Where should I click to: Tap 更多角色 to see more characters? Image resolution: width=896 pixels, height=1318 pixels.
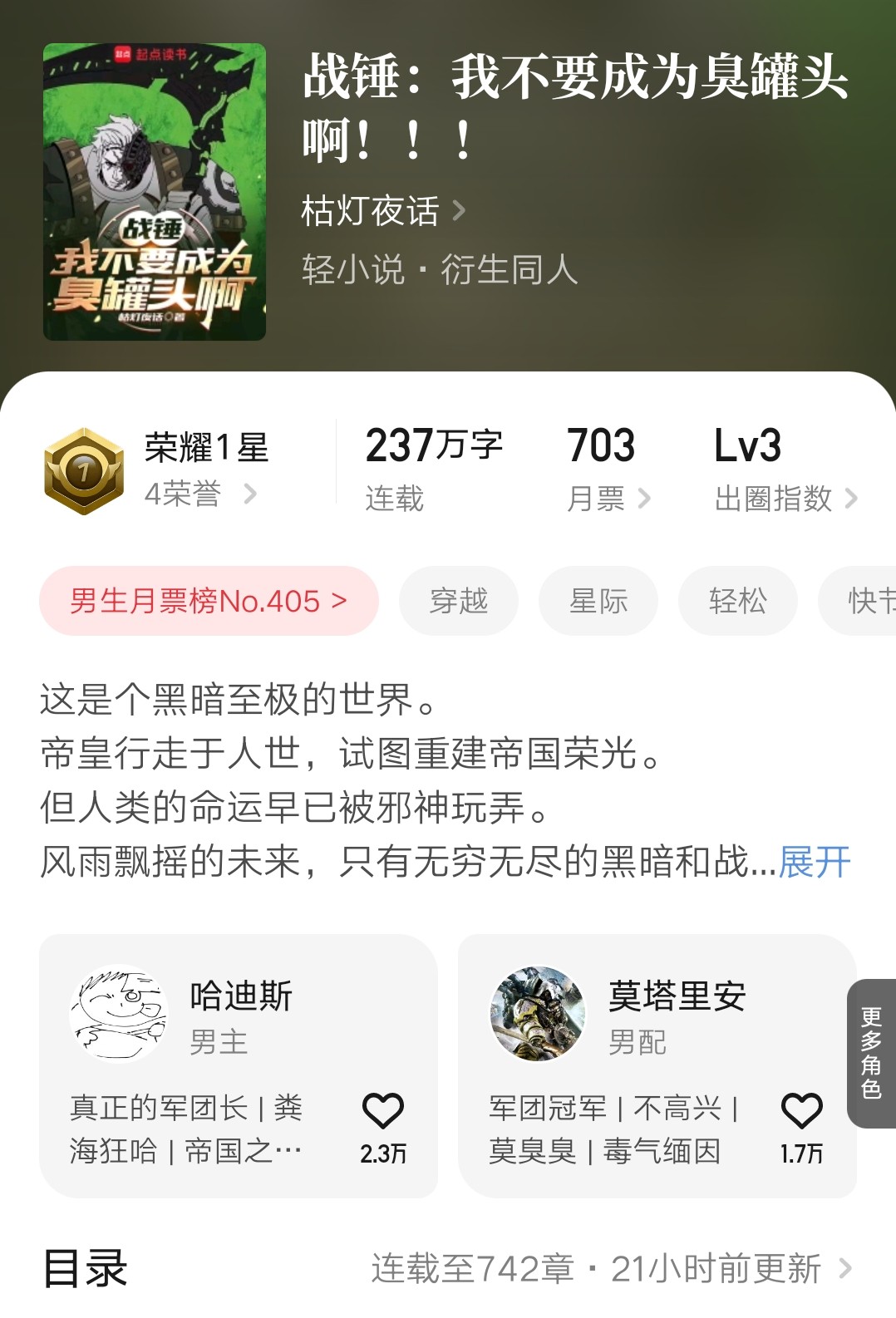[x=871, y=1053]
